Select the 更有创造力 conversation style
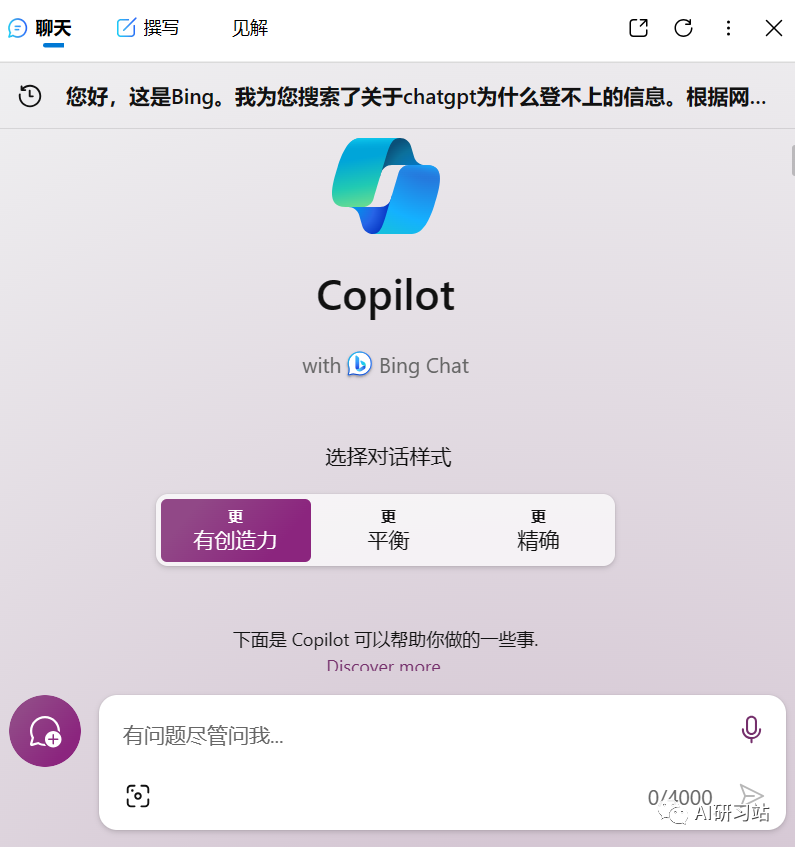 coord(236,531)
